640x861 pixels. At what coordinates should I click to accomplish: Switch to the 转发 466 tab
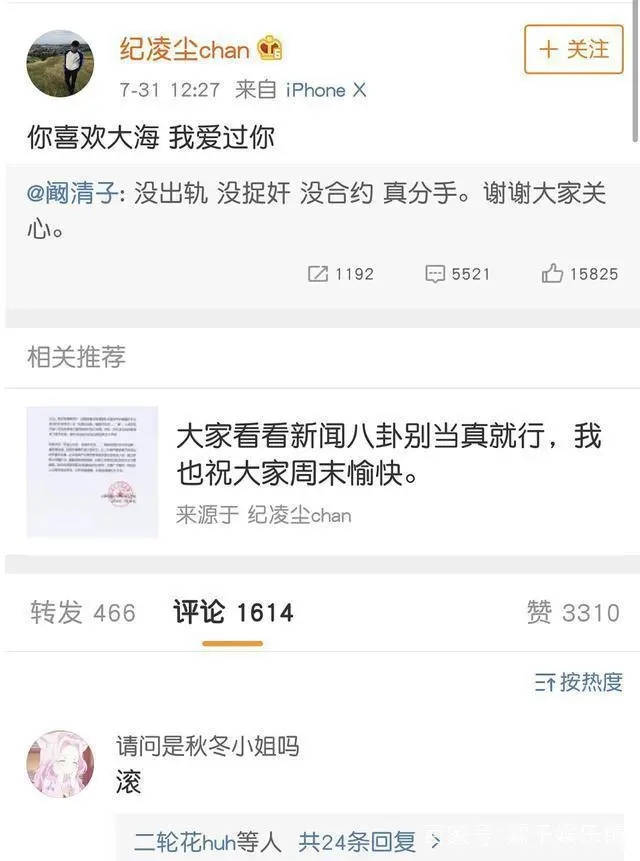coord(83,612)
